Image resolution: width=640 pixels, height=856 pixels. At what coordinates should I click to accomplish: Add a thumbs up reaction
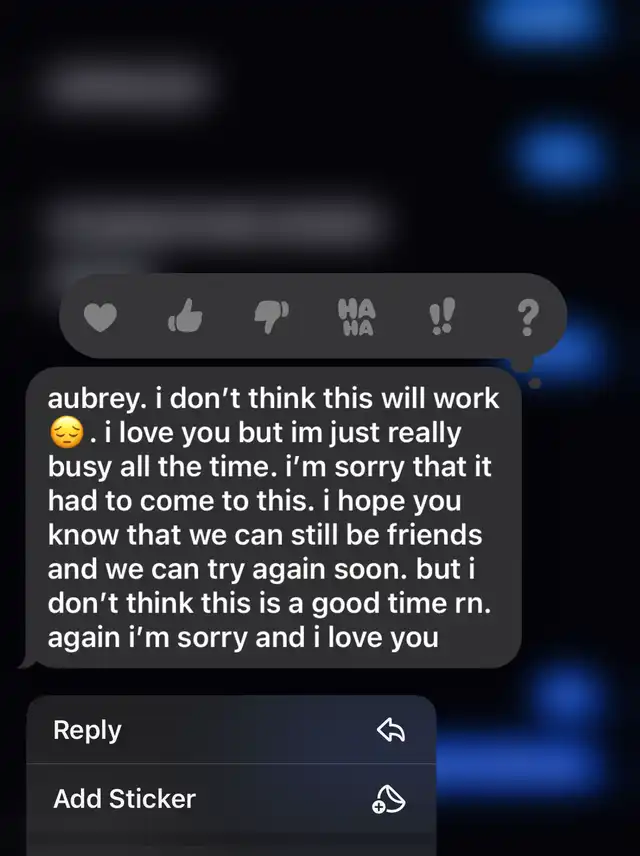coord(185,319)
